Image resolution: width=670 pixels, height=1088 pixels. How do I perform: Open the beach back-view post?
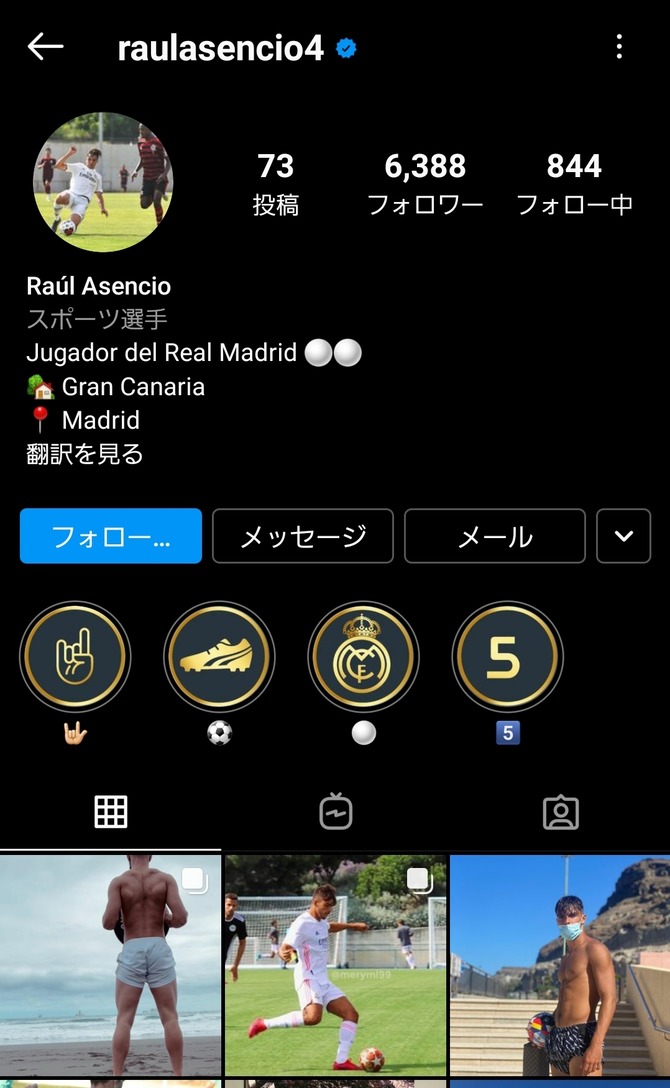pos(110,965)
